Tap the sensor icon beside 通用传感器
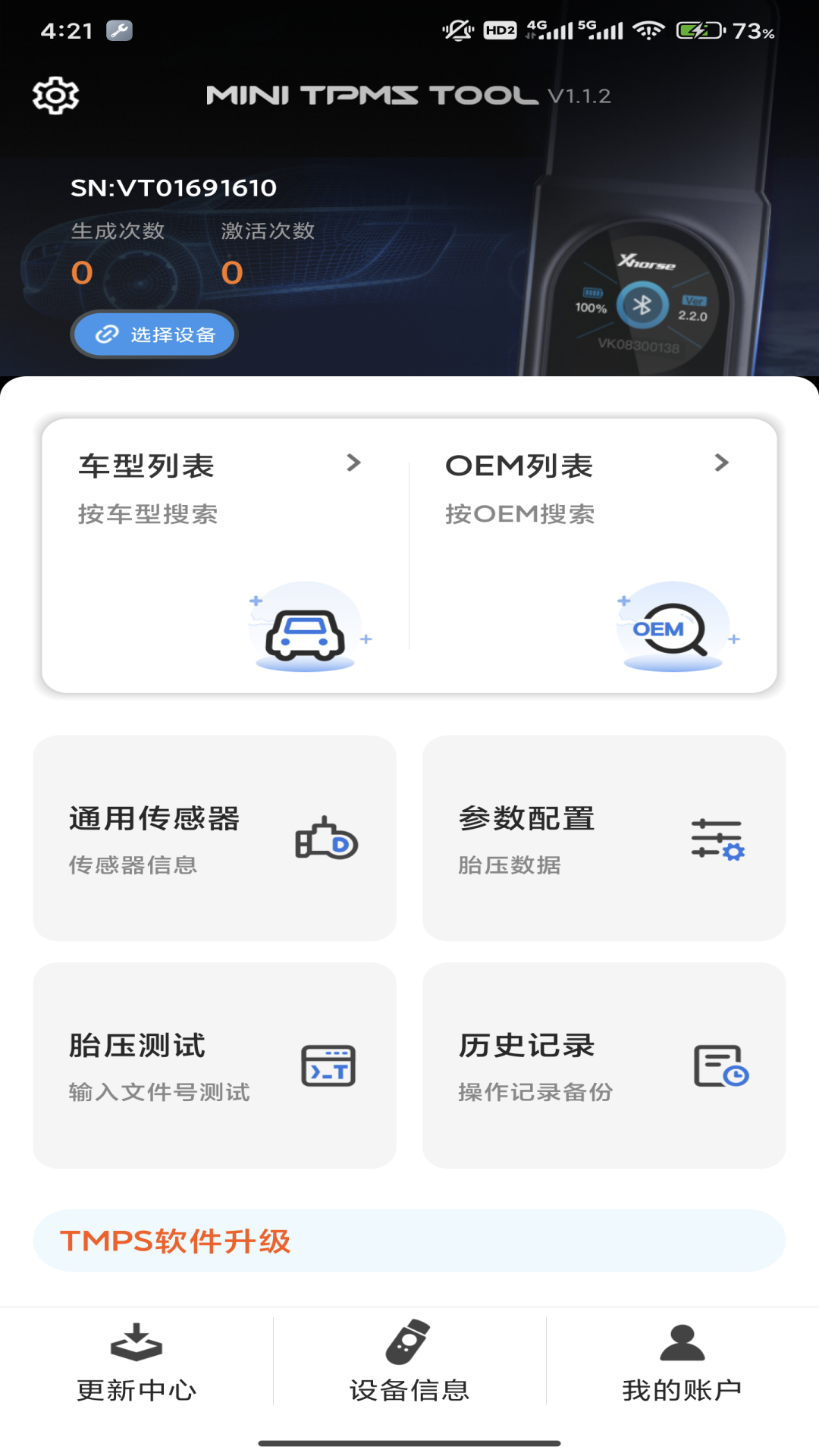Screen dimensions: 819x1456 click(x=328, y=842)
